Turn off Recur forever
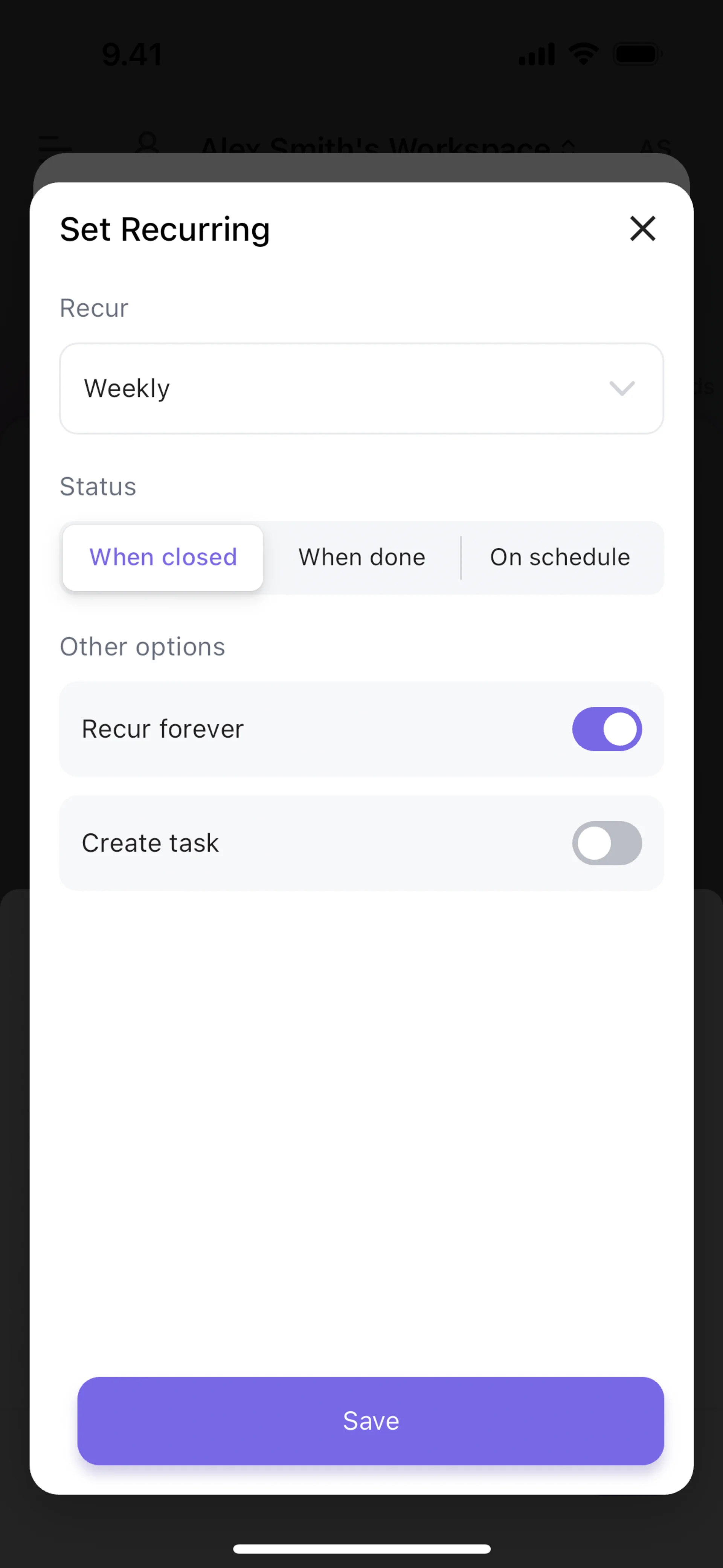This screenshot has height=1568, width=723. pos(606,729)
